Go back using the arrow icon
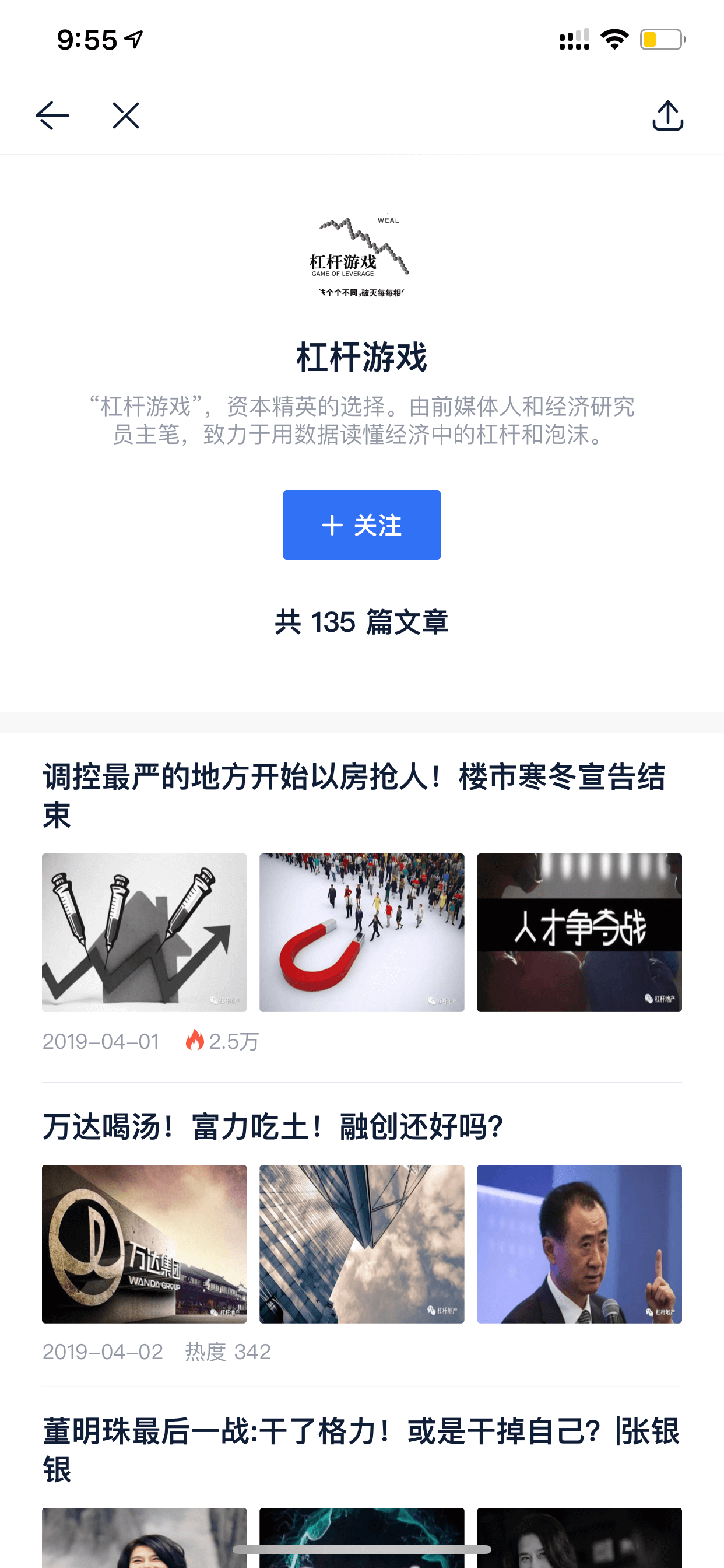Image resolution: width=724 pixels, height=1568 pixels. (x=52, y=116)
